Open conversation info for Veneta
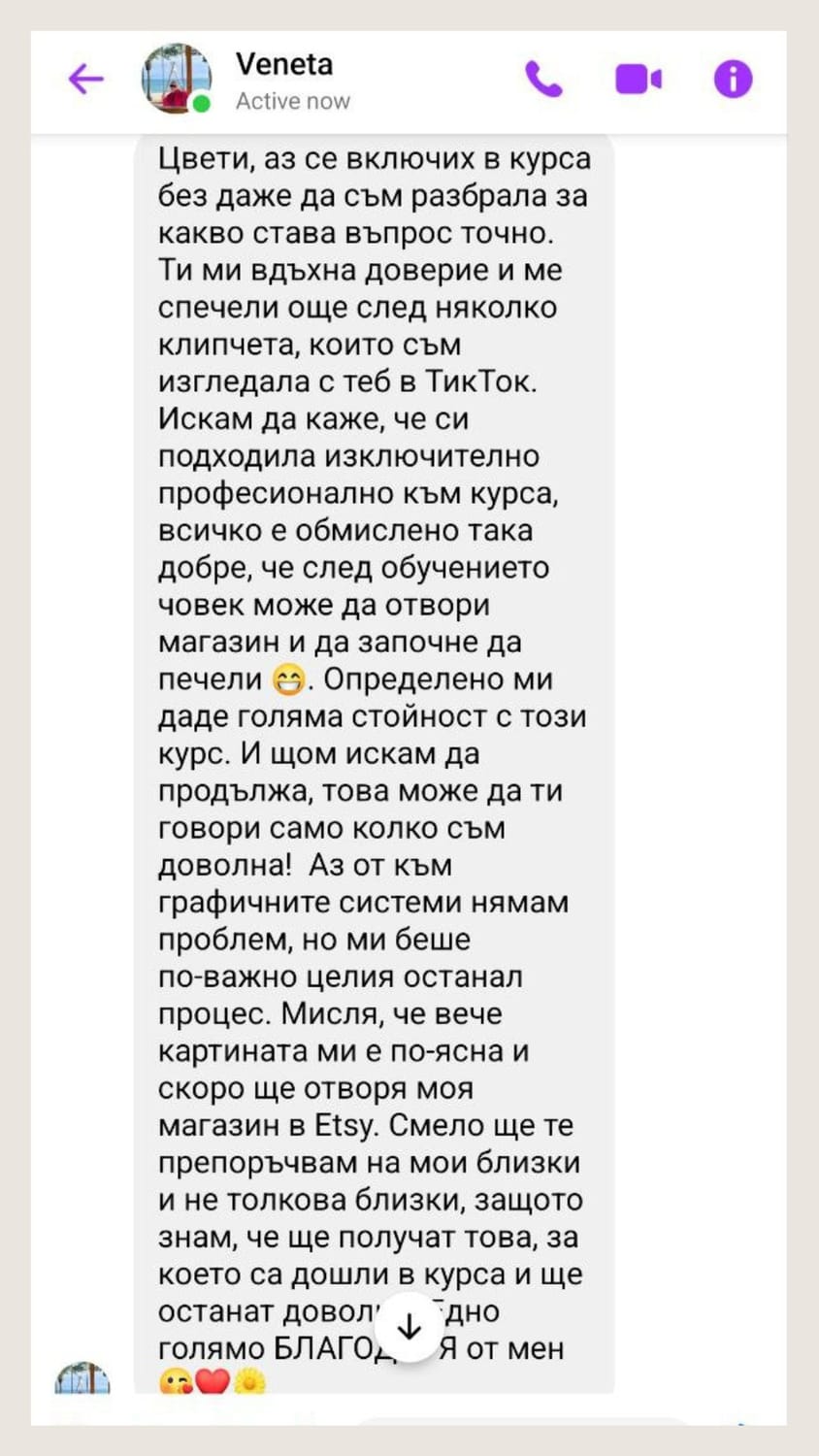Screen dimensions: 819x1456 [x=733, y=79]
